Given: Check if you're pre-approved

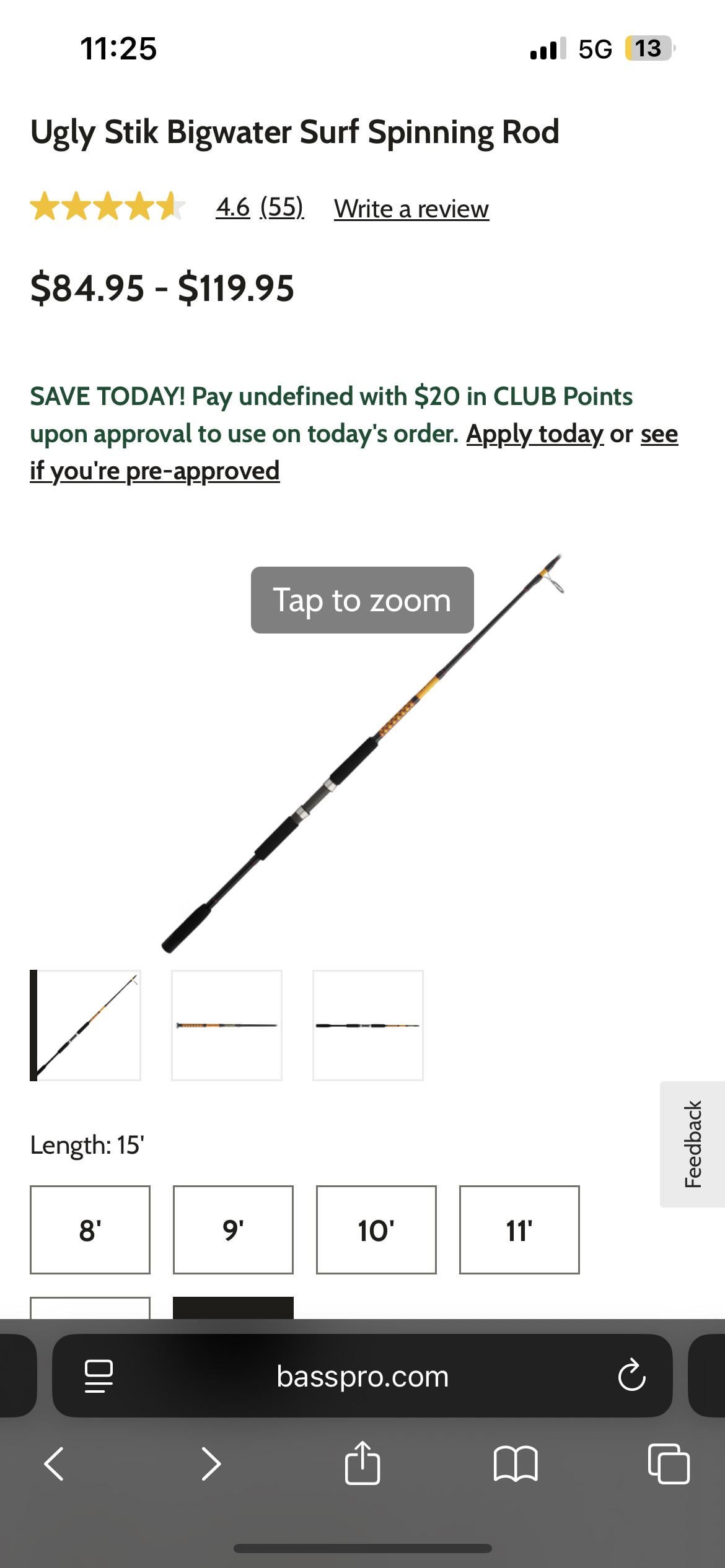Looking at the screenshot, I should 155,471.
